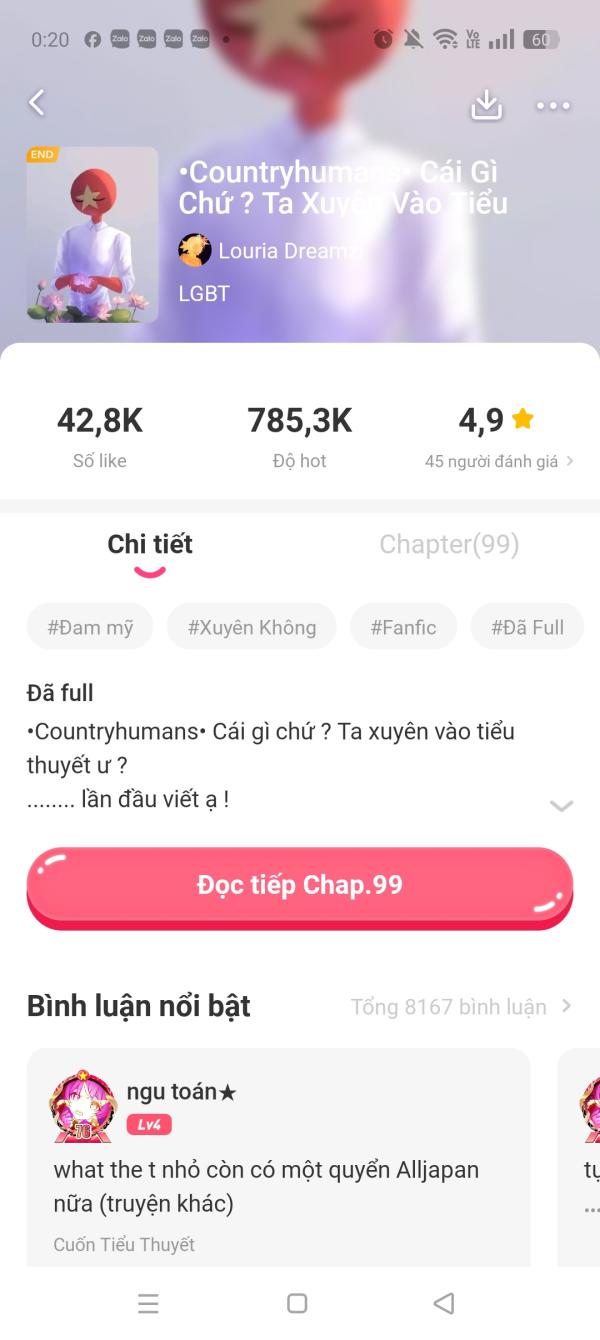Select the Chi tiết tab
This screenshot has height=1340, width=600.
150,545
